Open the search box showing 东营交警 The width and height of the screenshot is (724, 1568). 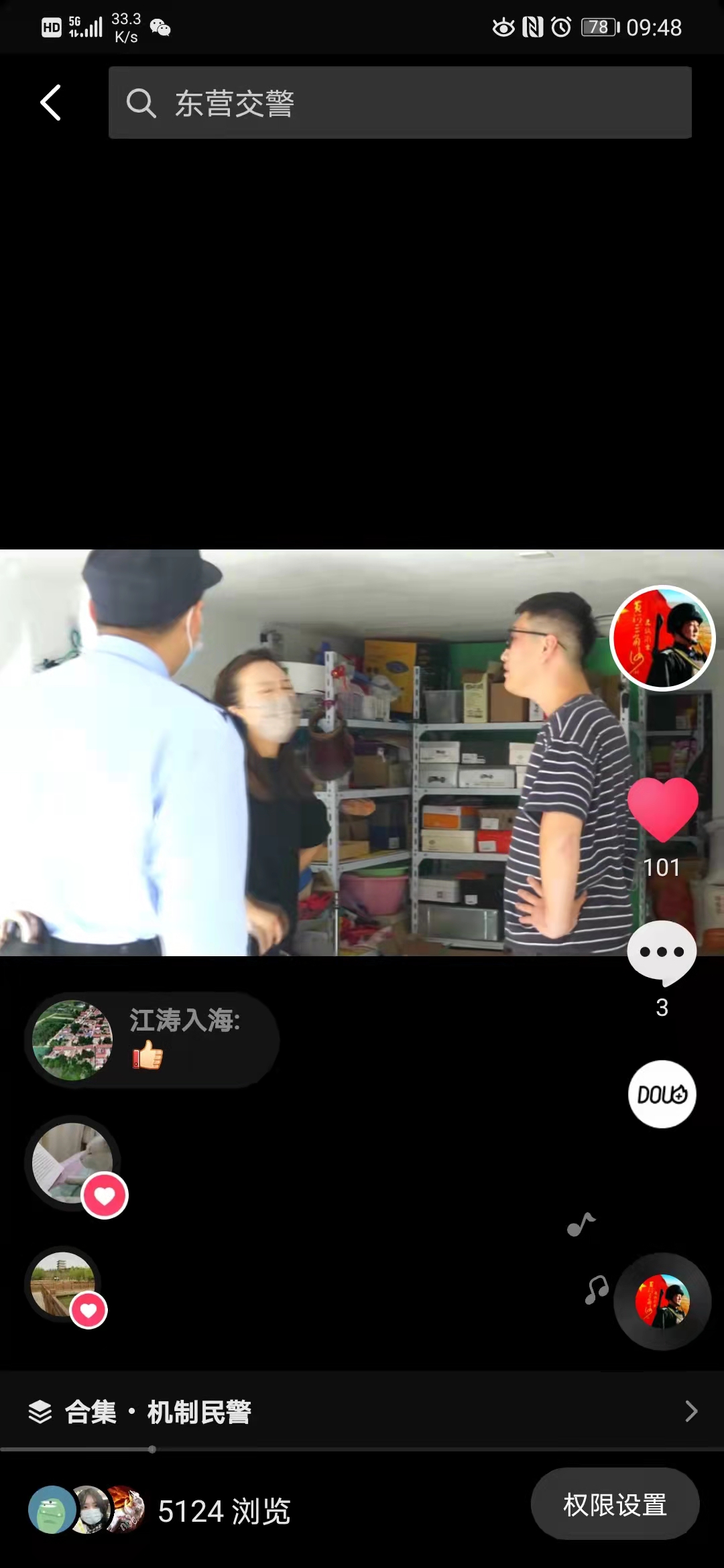pyautogui.click(x=400, y=103)
